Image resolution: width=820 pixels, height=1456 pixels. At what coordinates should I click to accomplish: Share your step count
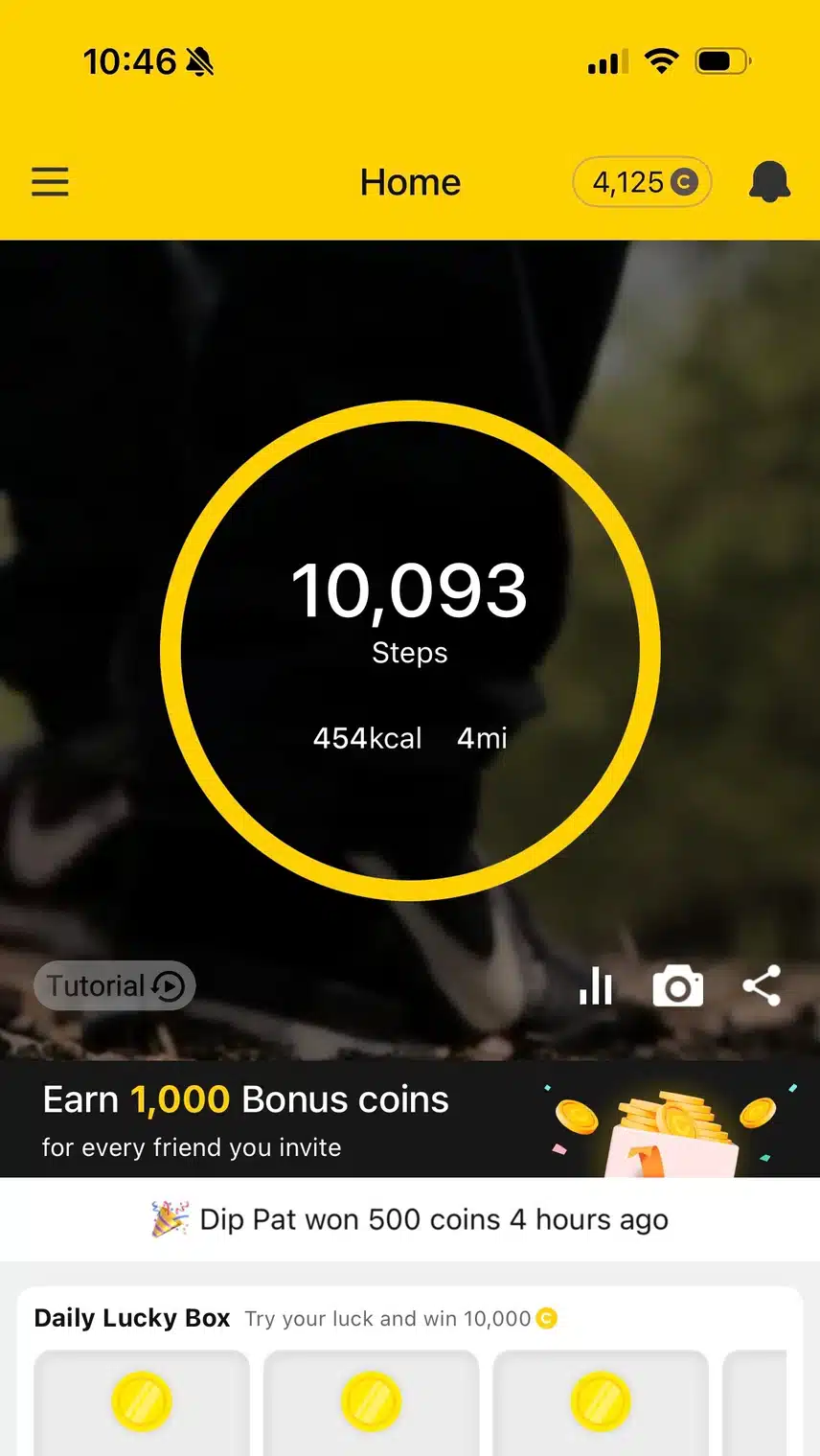click(x=762, y=985)
